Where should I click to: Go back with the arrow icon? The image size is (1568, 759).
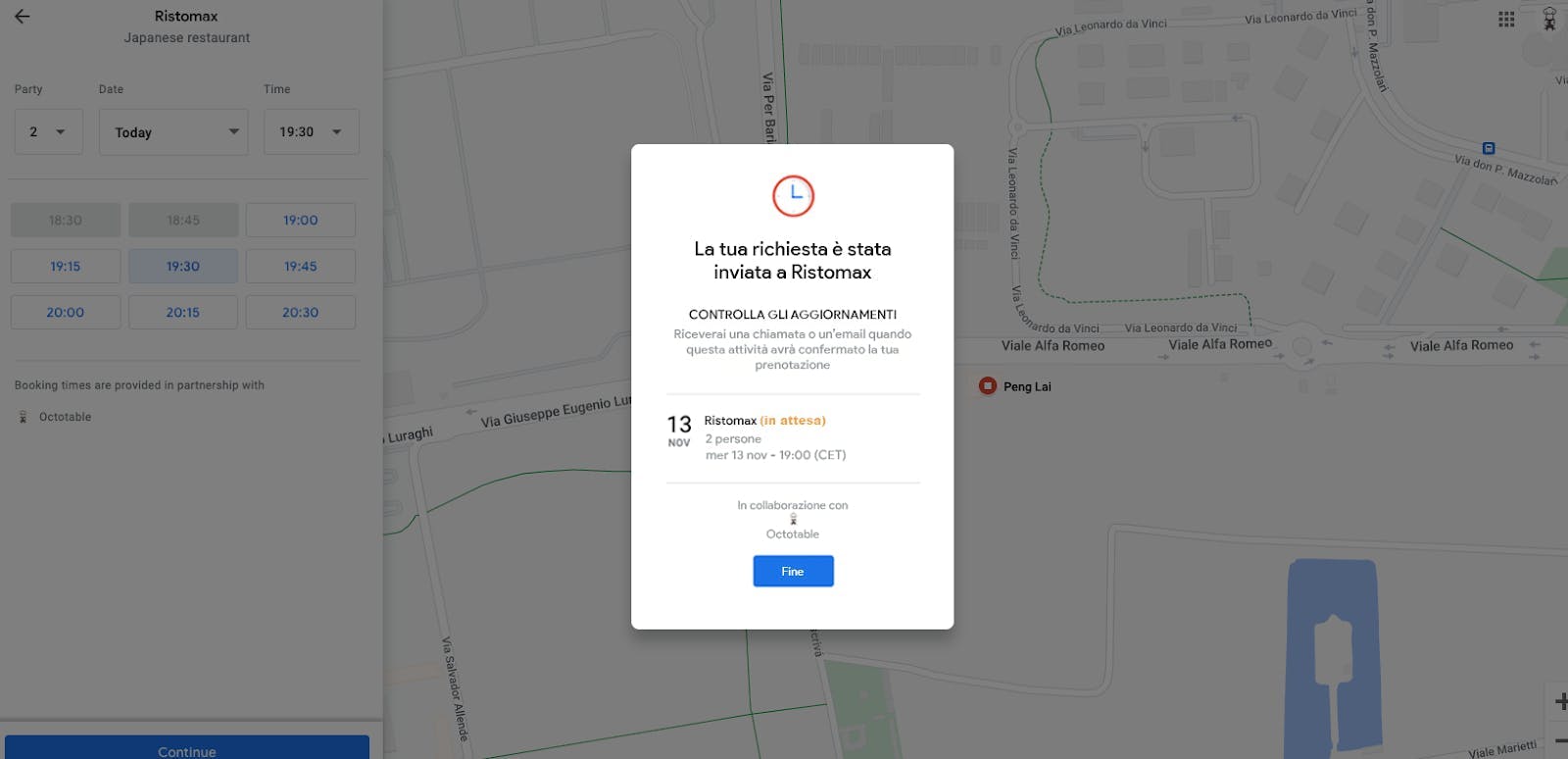pos(23,16)
